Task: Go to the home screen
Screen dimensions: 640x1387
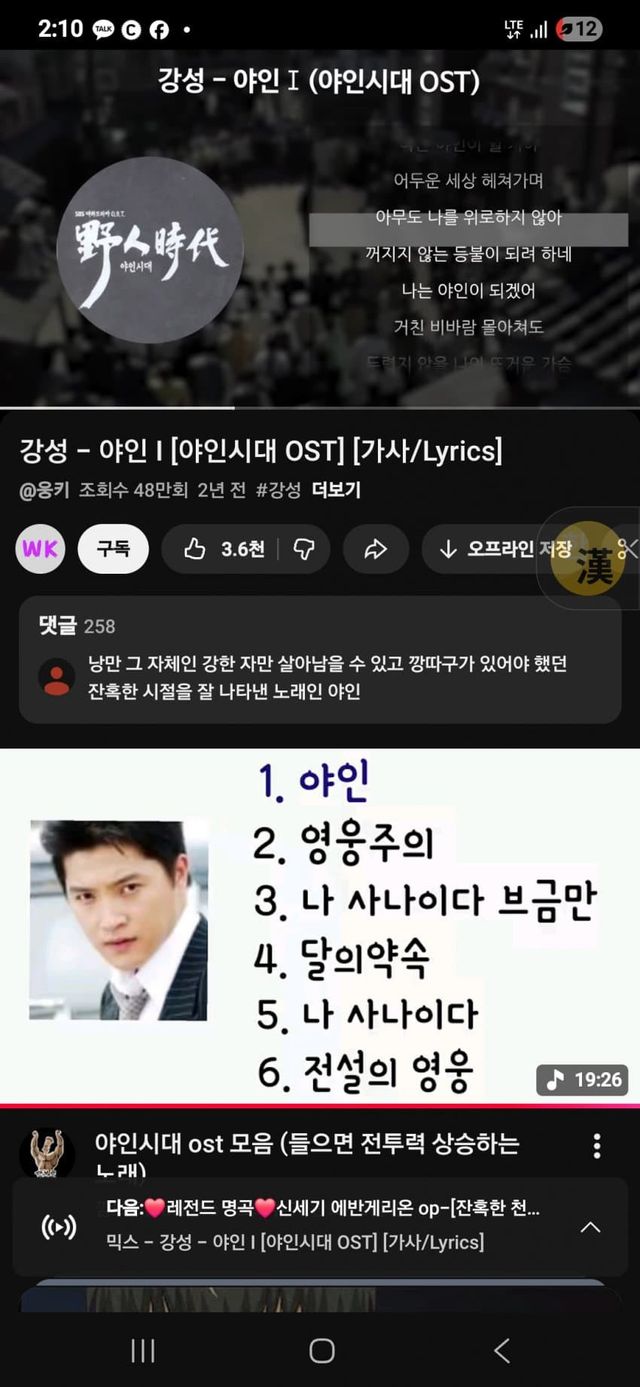Action: tap(321, 1351)
